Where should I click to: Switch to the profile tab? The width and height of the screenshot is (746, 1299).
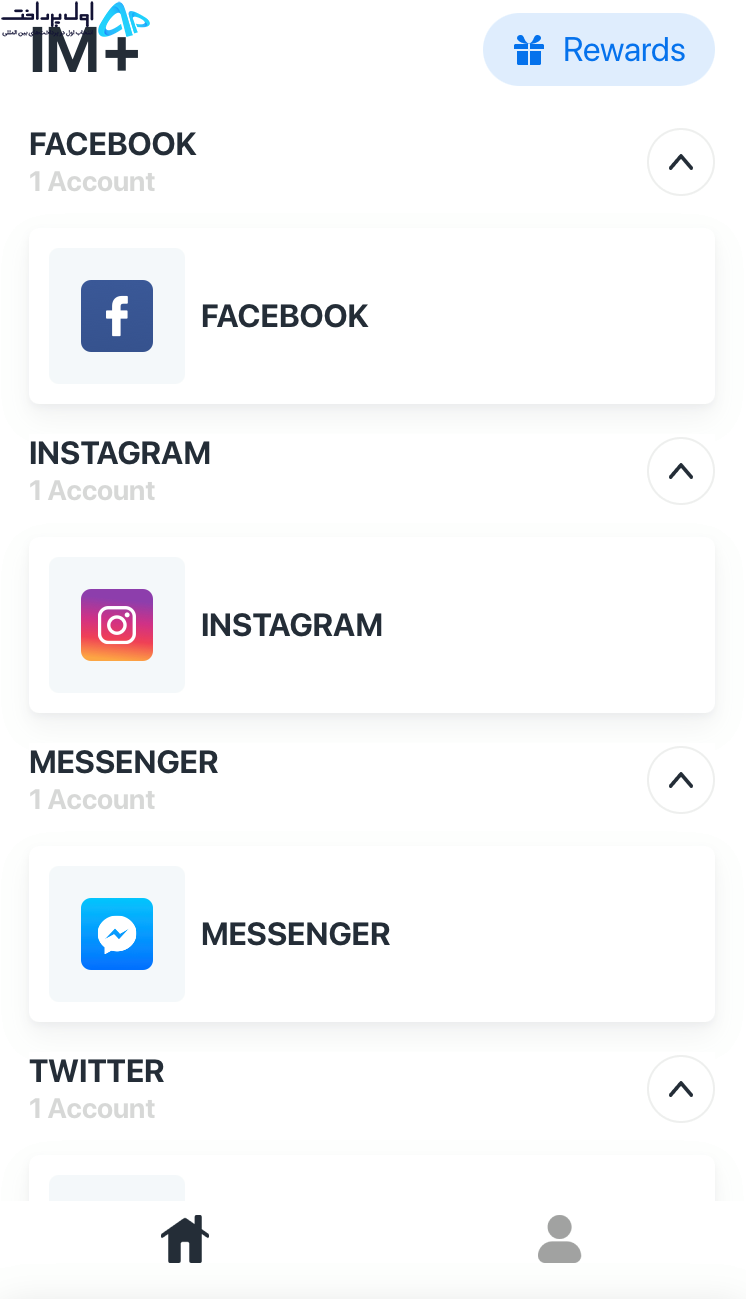tap(559, 1239)
